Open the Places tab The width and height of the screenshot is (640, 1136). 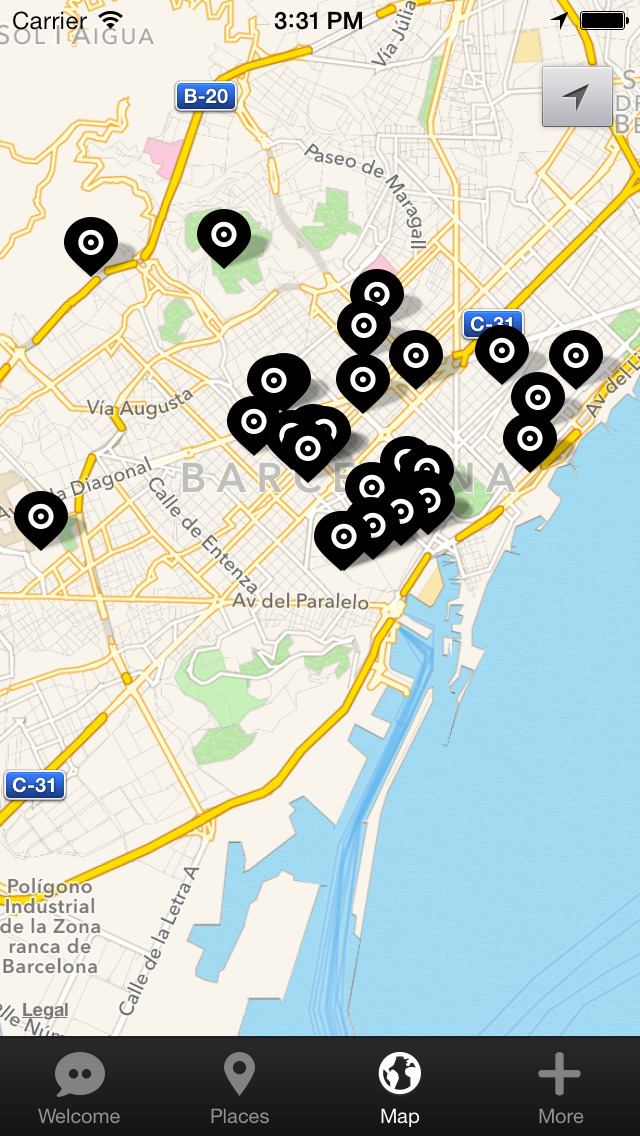click(239, 1089)
